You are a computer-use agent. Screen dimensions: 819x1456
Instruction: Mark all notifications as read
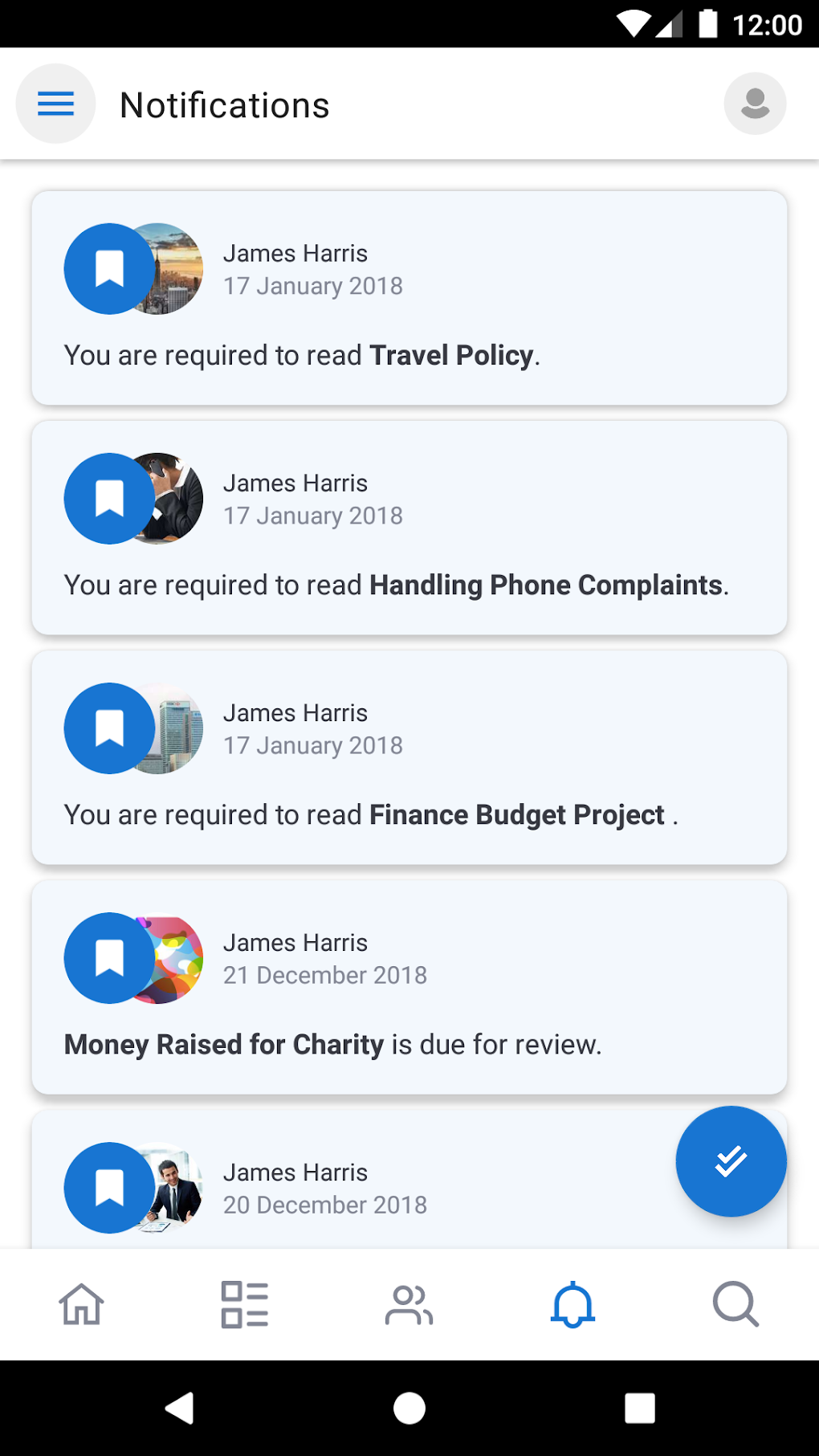coord(731,1161)
